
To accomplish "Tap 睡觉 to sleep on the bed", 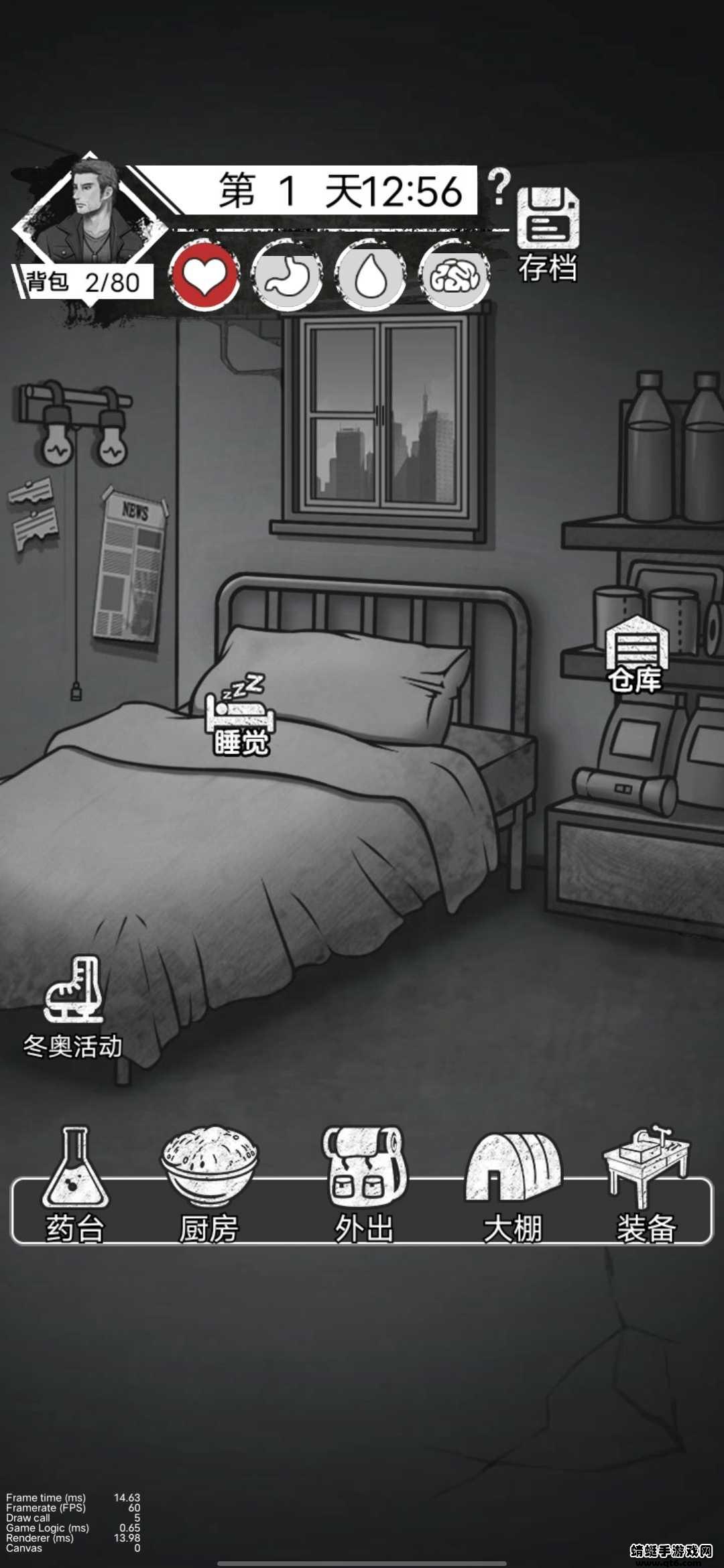I will click(x=241, y=717).
